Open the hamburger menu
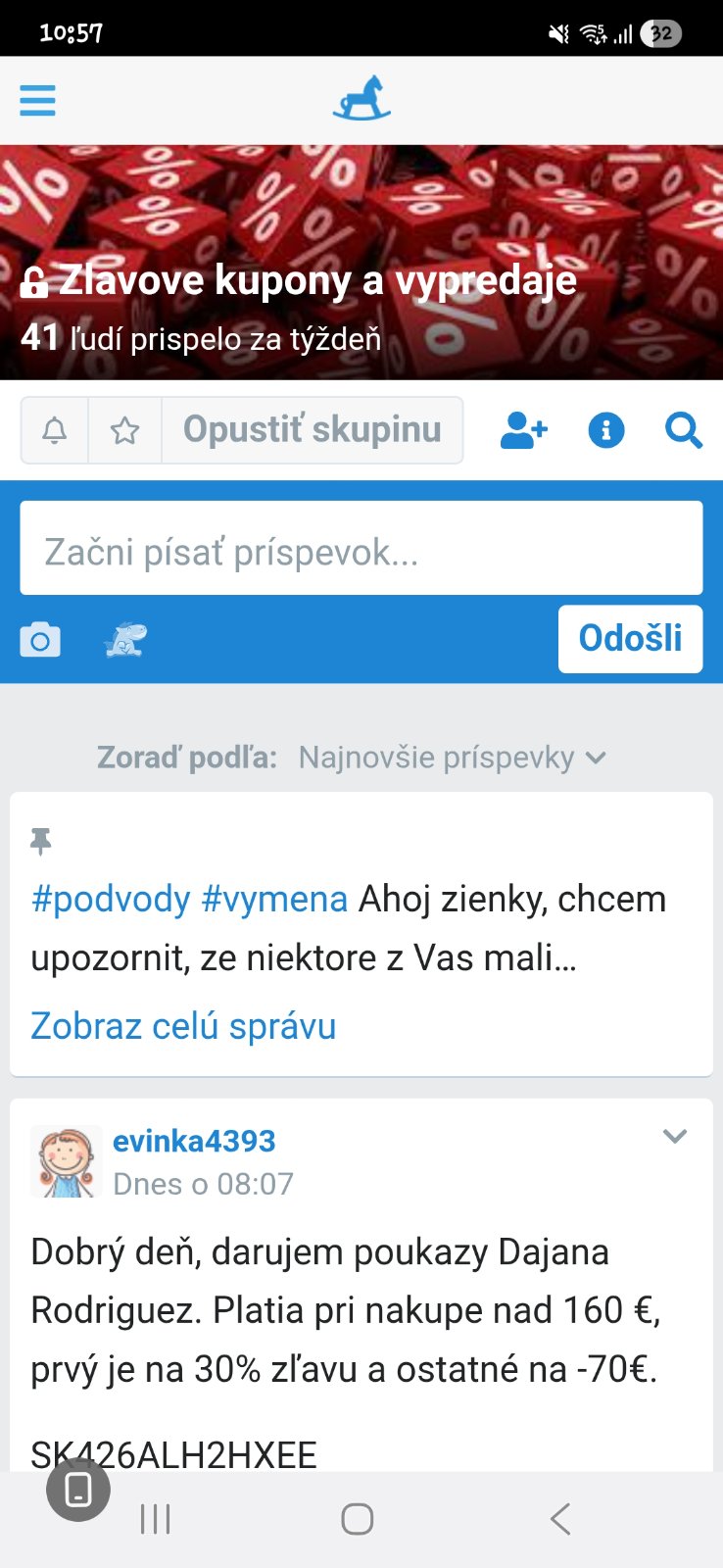 (37, 100)
